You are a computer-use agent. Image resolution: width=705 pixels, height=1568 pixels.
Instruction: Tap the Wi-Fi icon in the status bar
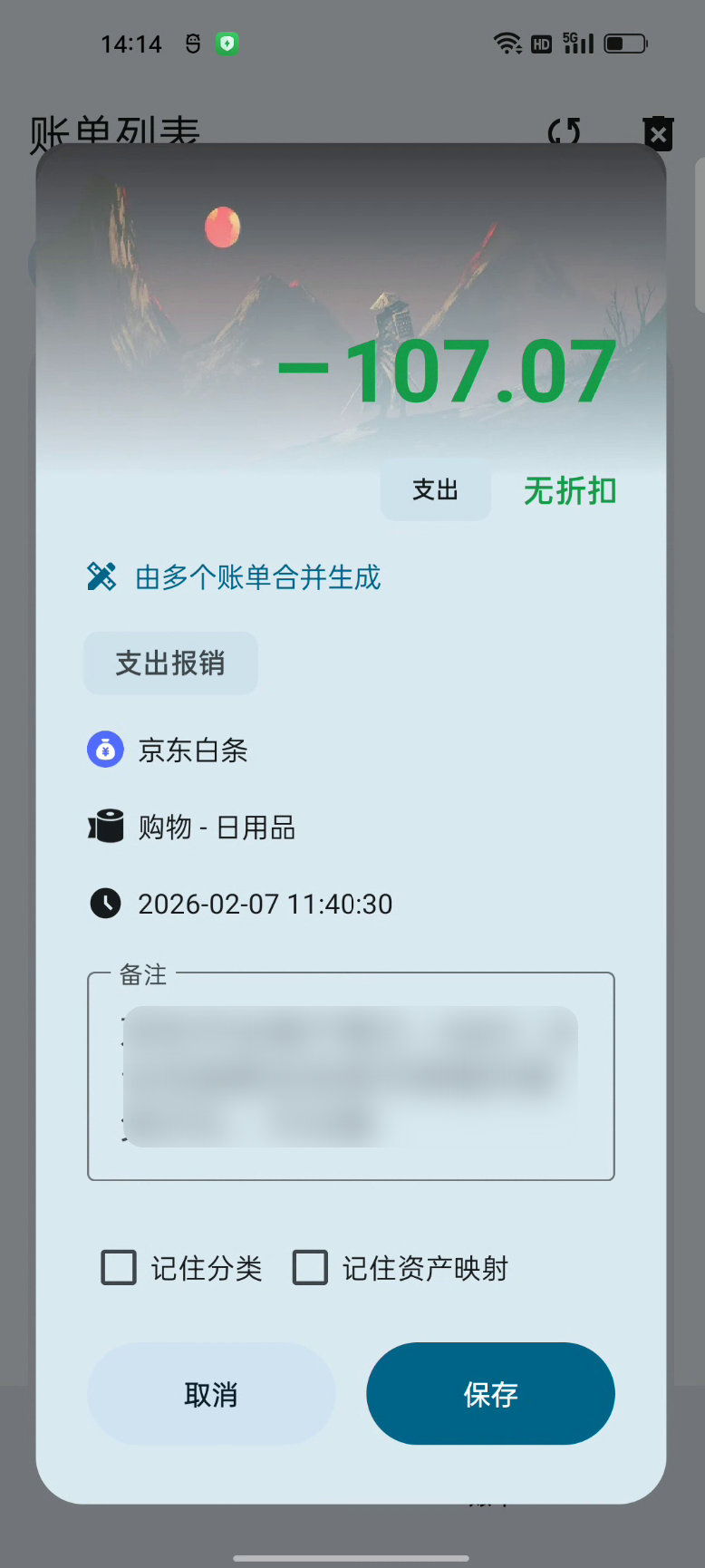coord(505,43)
